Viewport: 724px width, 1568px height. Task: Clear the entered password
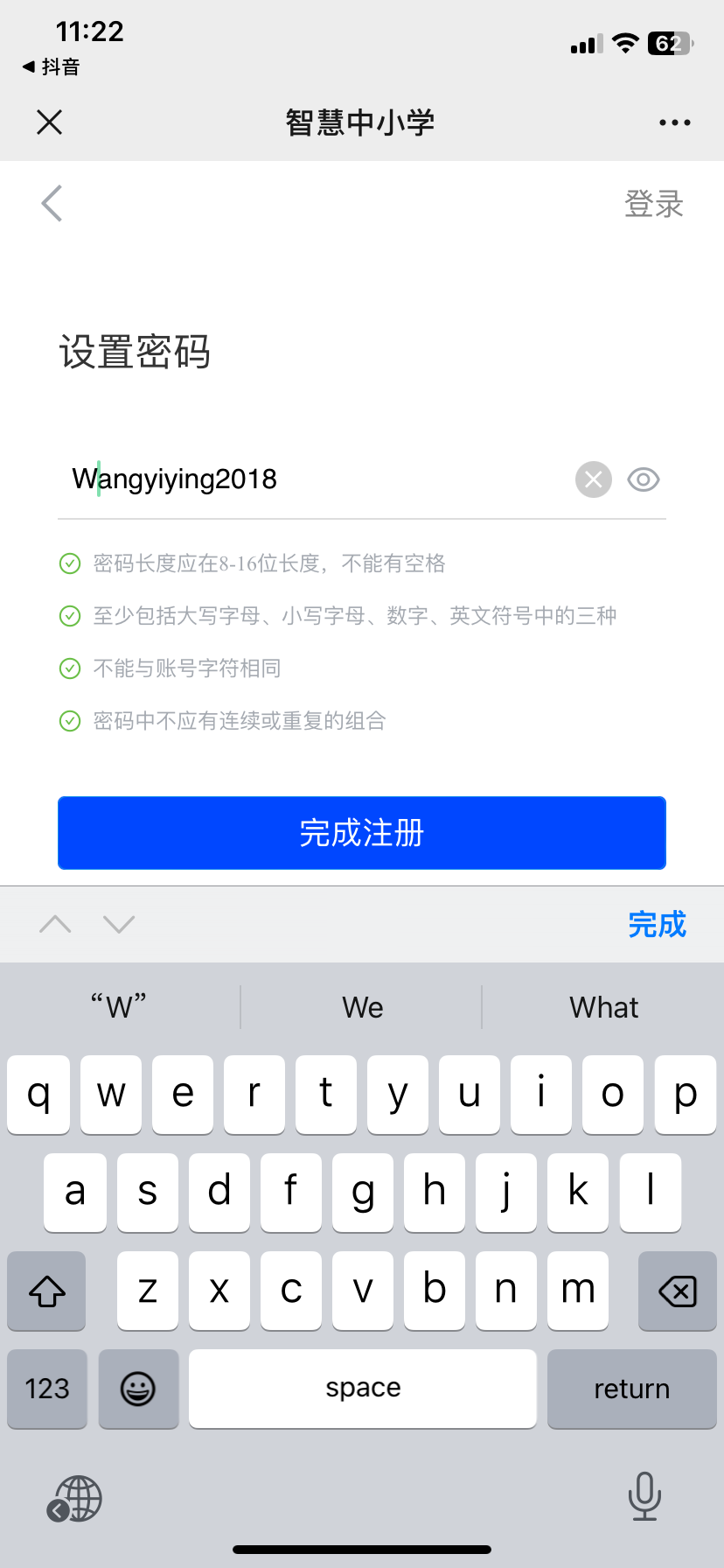click(x=593, y=479)
